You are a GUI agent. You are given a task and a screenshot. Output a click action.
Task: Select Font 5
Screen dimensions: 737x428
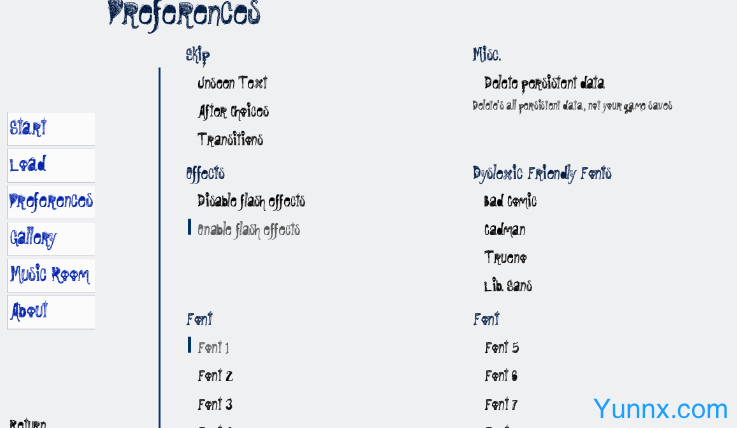pos(502,348)
